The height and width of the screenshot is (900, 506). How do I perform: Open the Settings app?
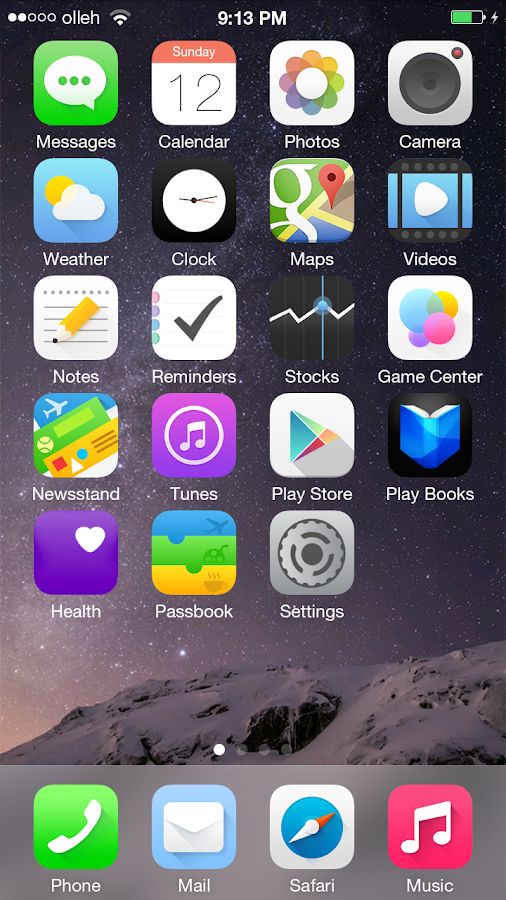pos(312,553)
